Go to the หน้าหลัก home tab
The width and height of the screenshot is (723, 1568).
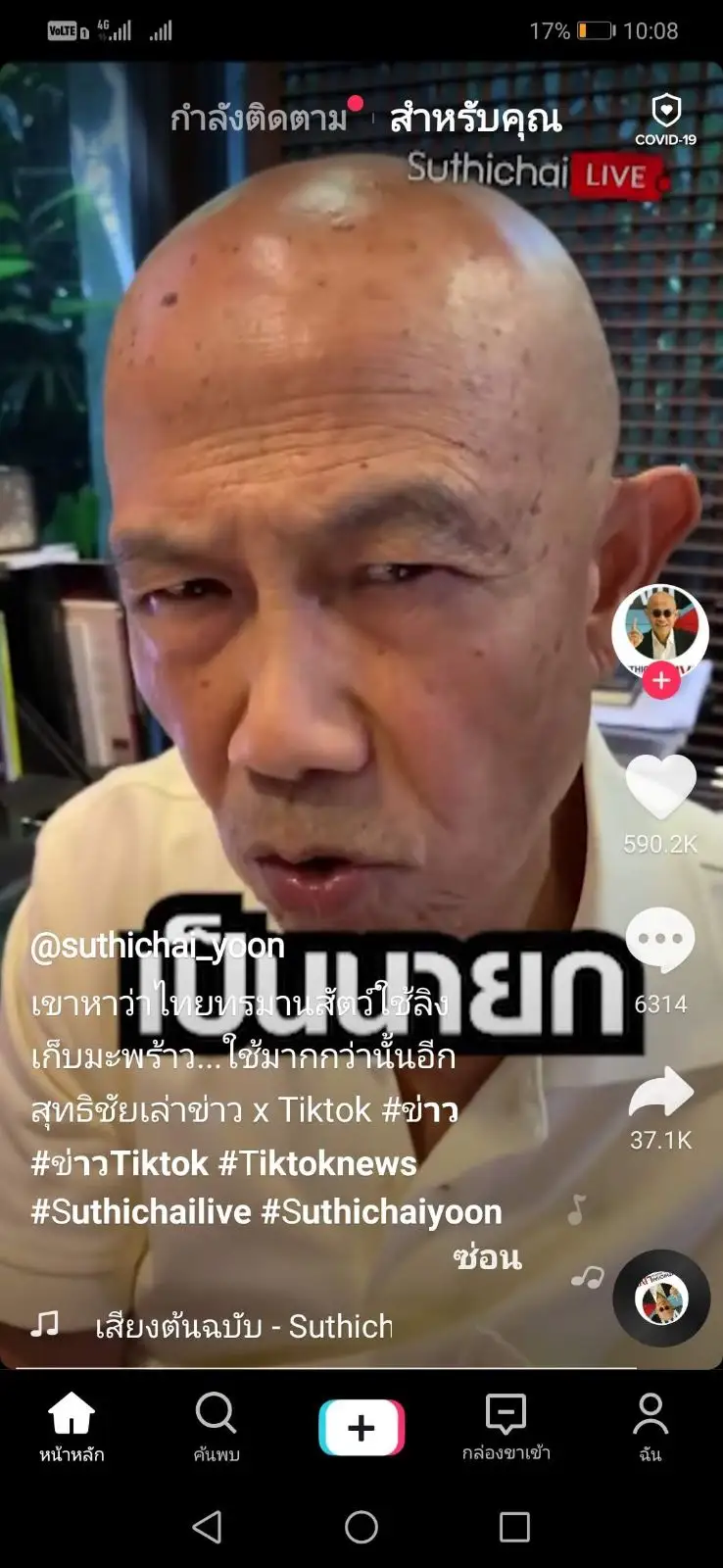click(x=72, y=1427)
